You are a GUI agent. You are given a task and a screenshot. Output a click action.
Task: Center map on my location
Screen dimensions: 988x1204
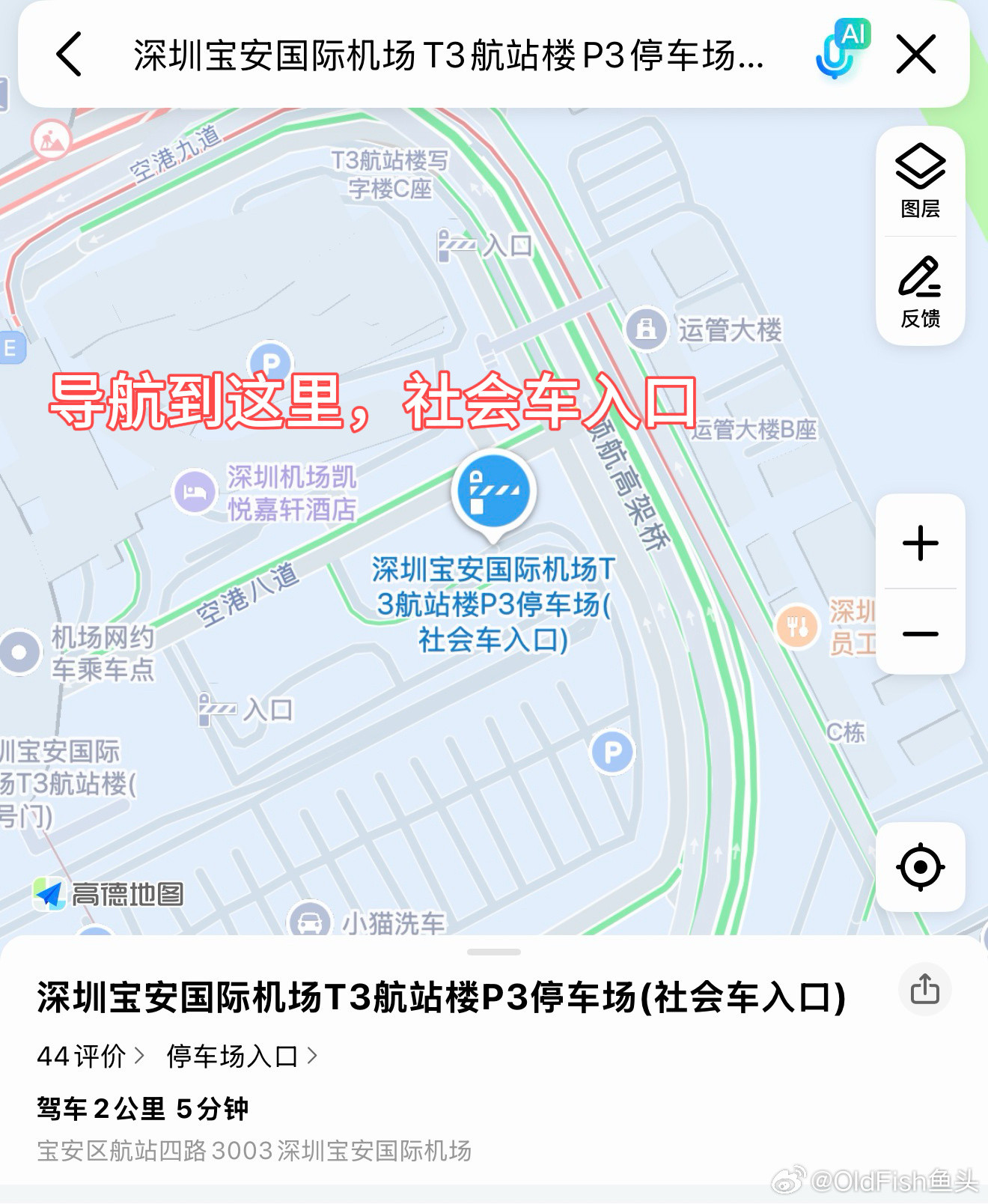[921, 867]
